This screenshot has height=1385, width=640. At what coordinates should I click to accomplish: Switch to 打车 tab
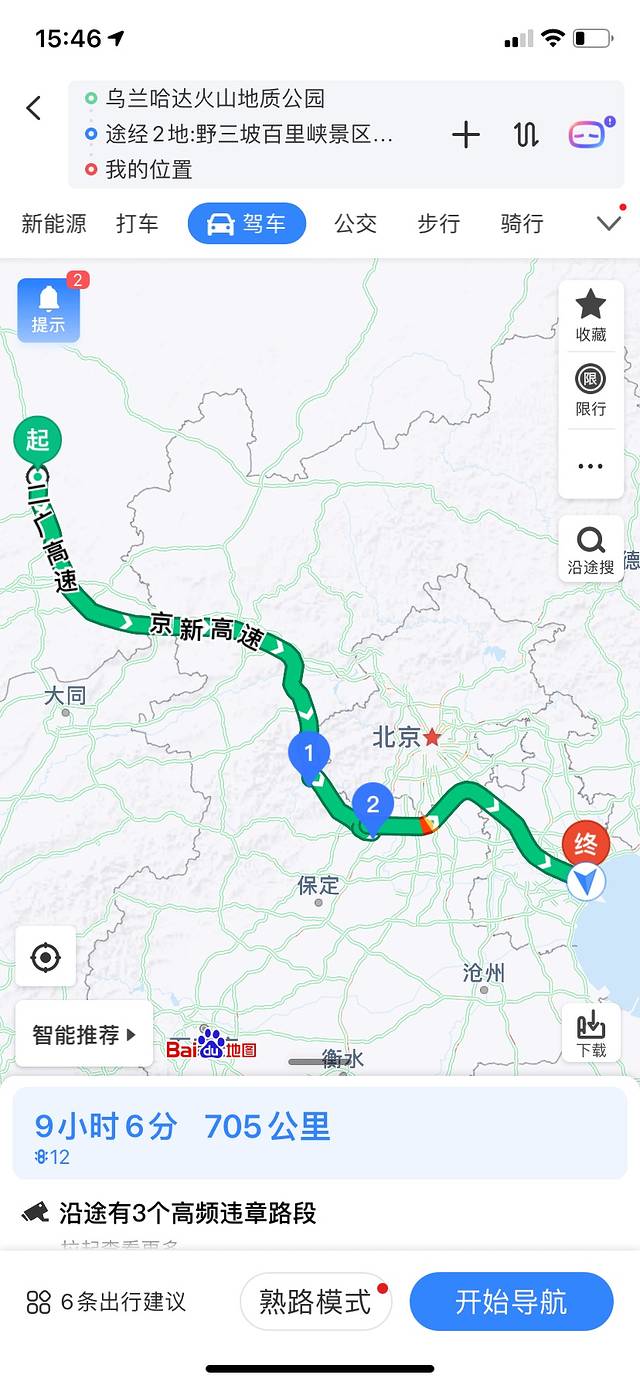[x=137, y=224]
